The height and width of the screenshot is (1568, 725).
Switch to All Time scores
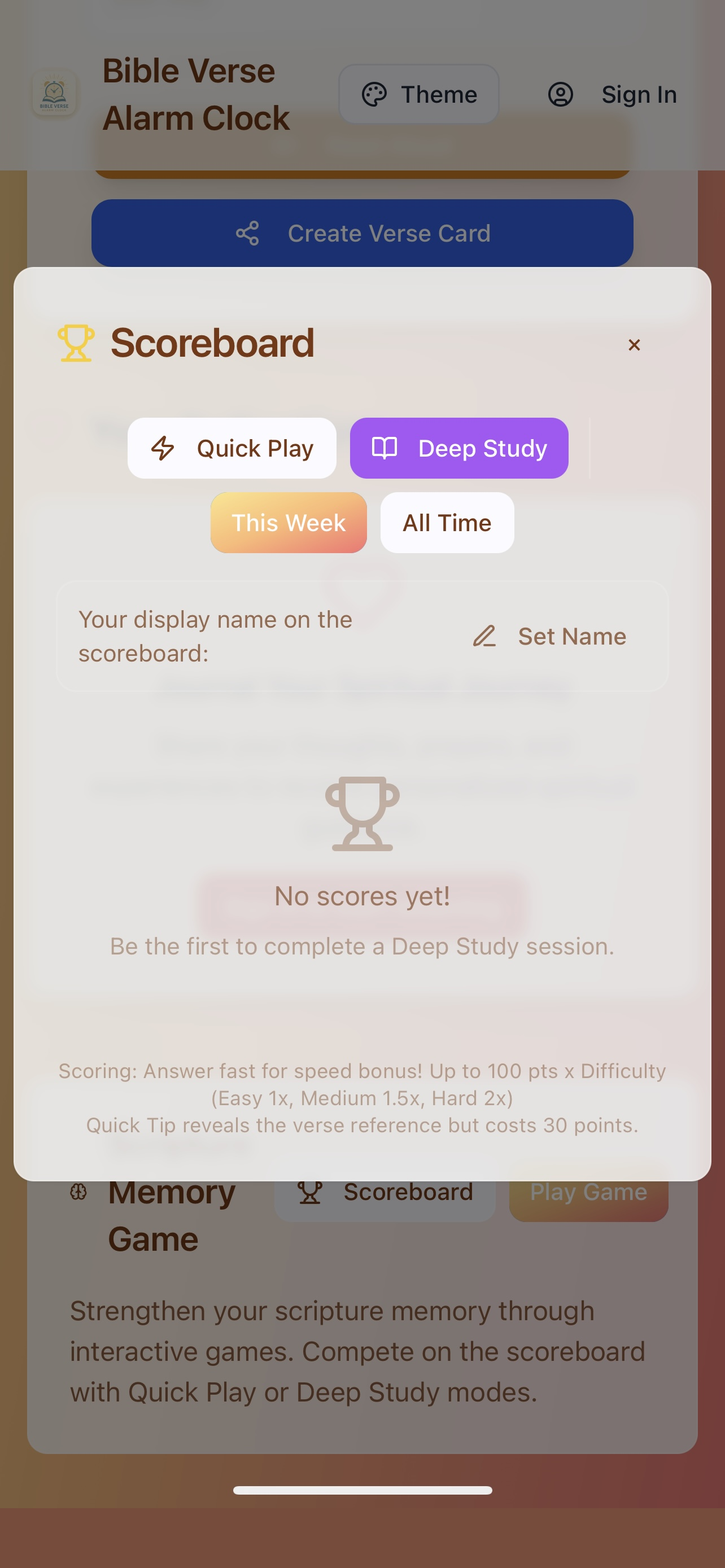coord(447,523)
